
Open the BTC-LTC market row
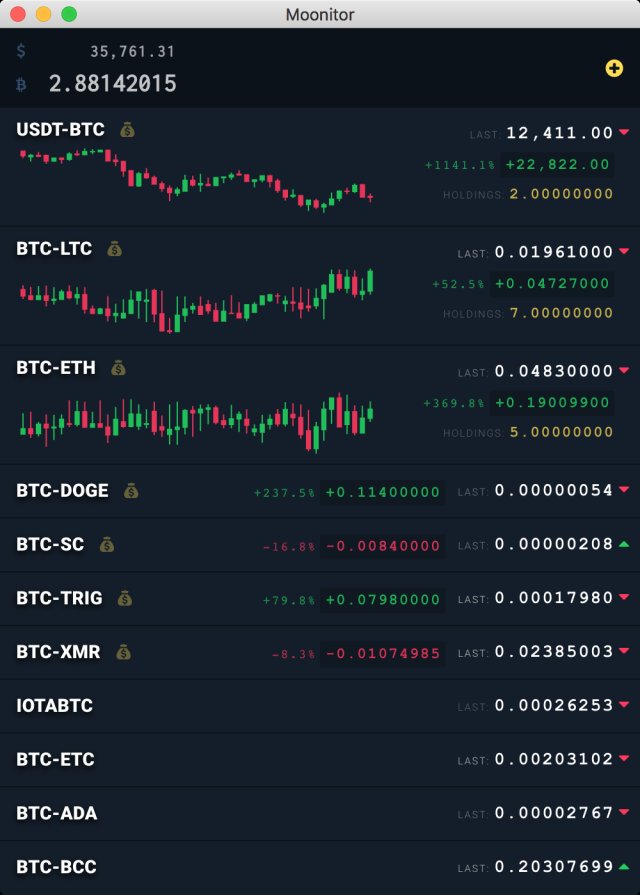pyautogui.click(x=54, y=249)
